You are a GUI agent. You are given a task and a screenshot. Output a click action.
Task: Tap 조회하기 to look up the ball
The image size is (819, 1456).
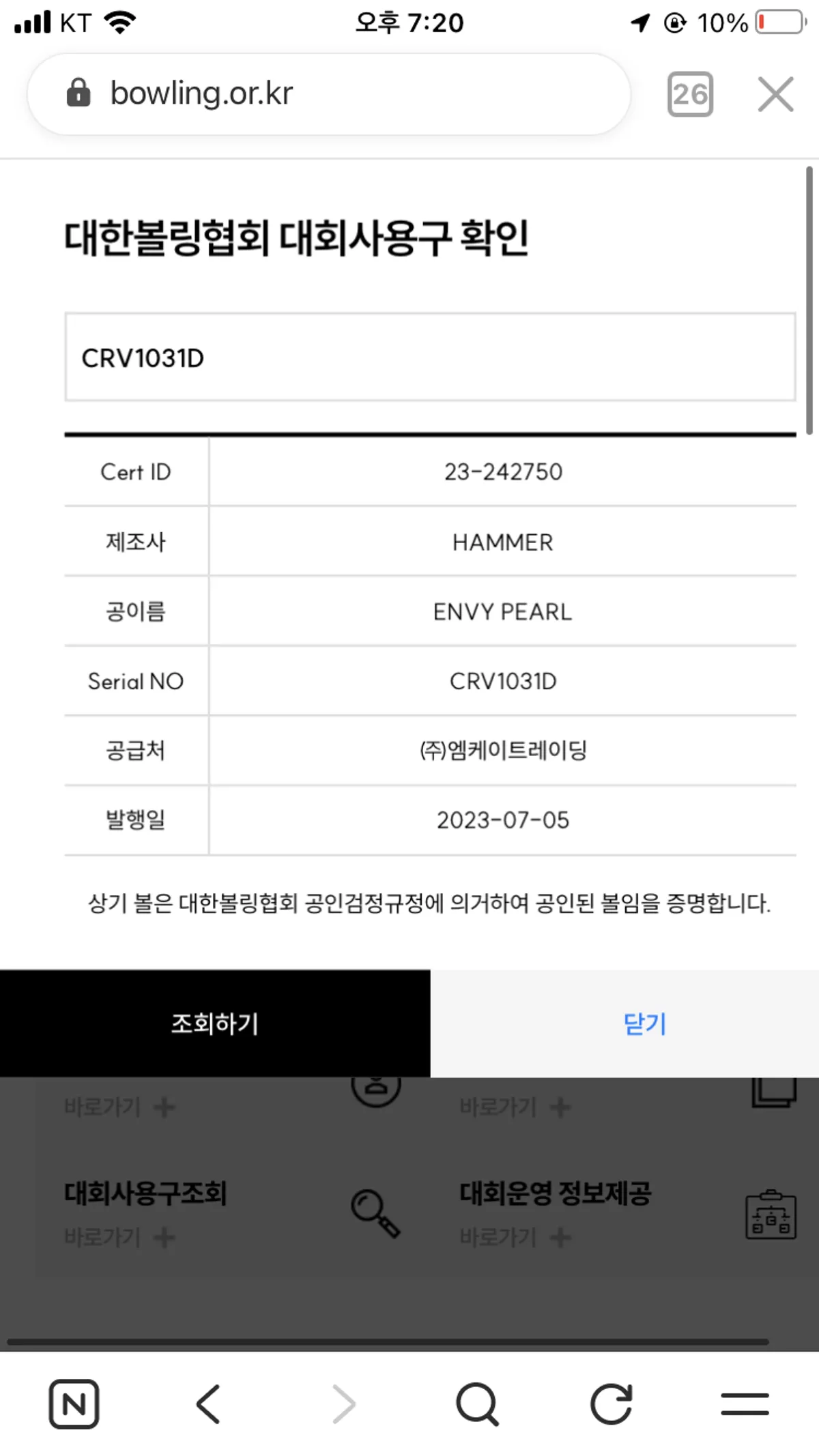tap(215, 1023)
